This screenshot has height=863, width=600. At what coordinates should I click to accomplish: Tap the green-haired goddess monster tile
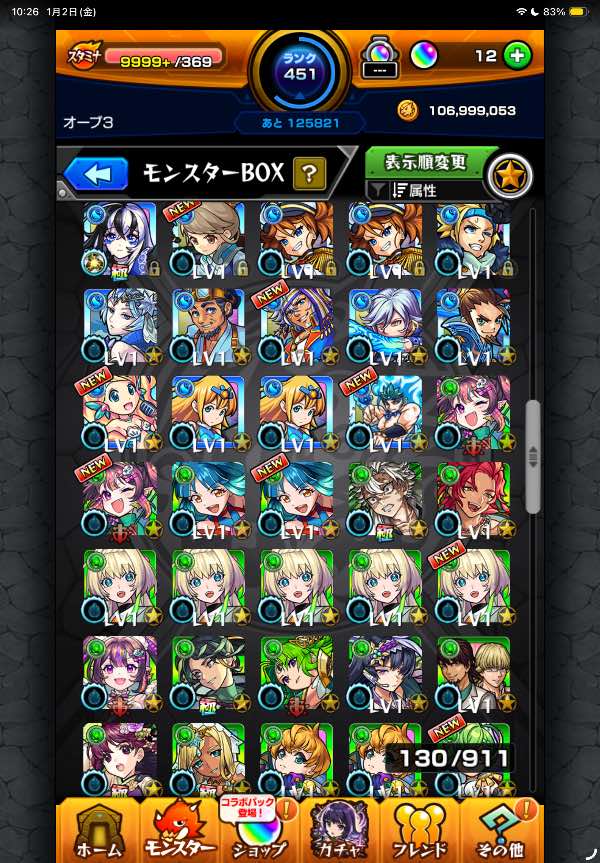(297, 675)
